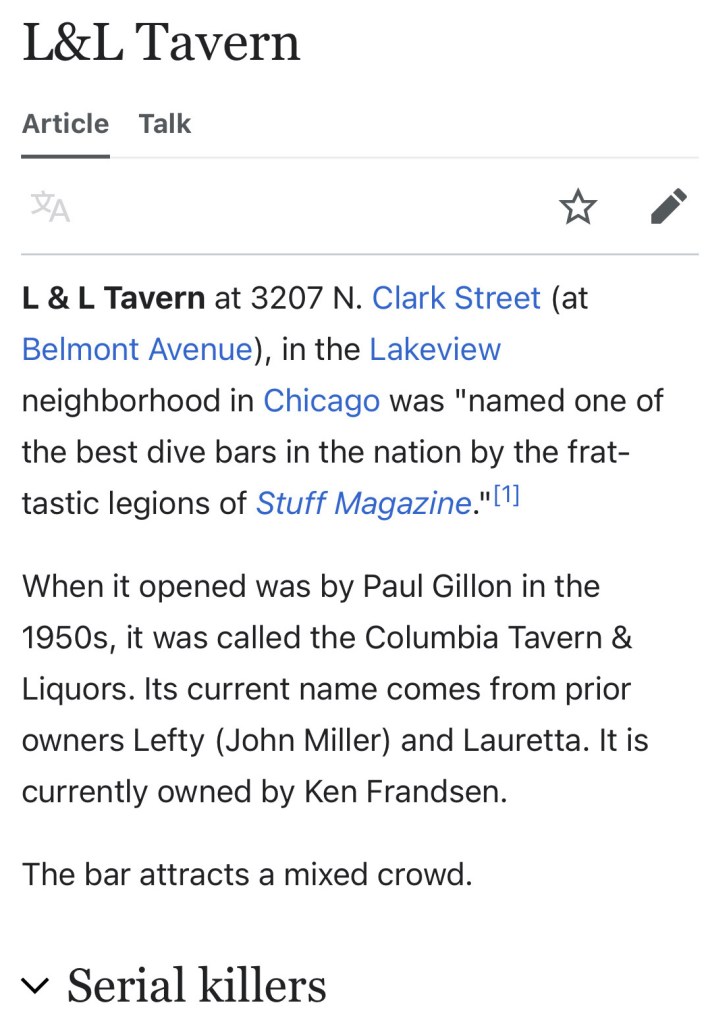Edit the article with pencil icon
704x1024 pixels.
pyautogui.click(x=668, y=207)
